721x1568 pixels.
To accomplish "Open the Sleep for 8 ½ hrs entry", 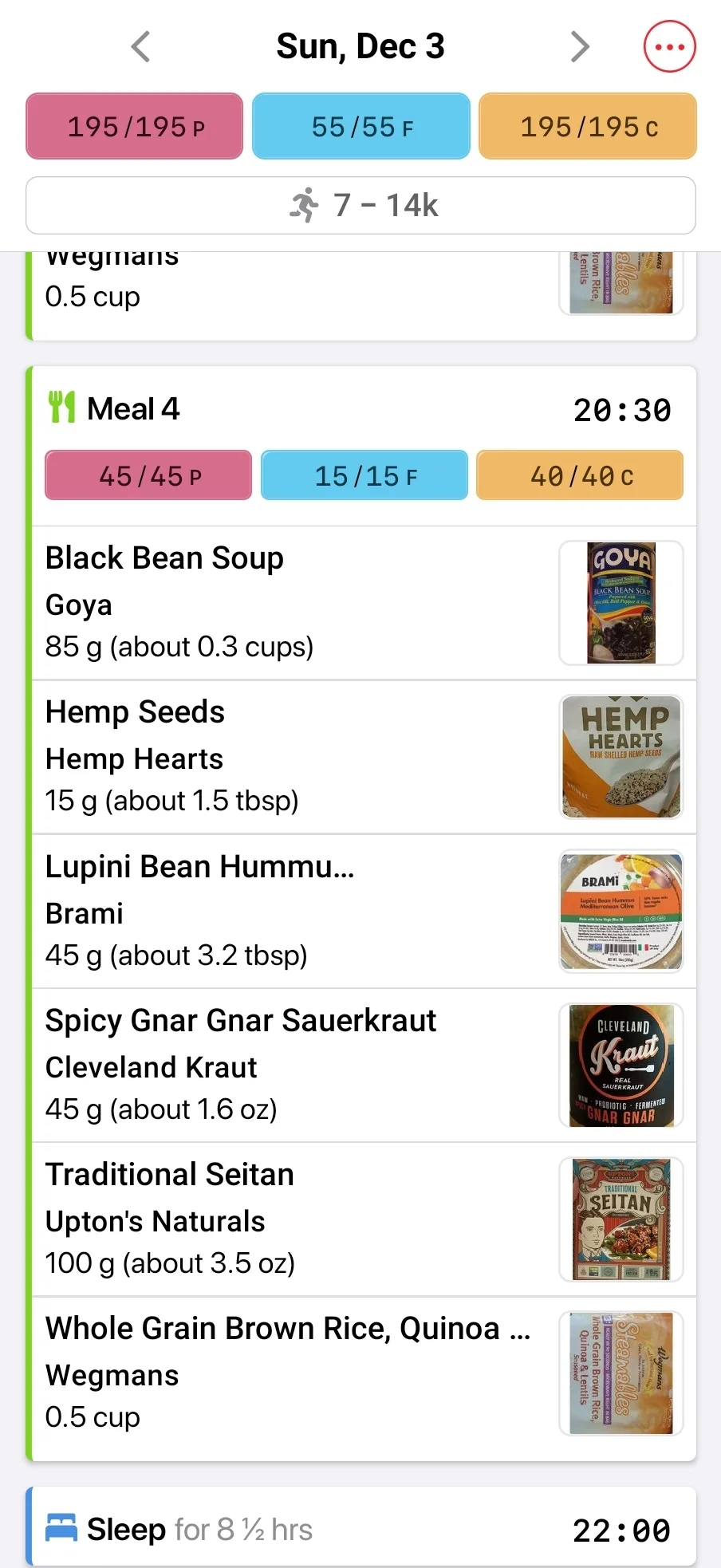I will (x=363, y=1529).
